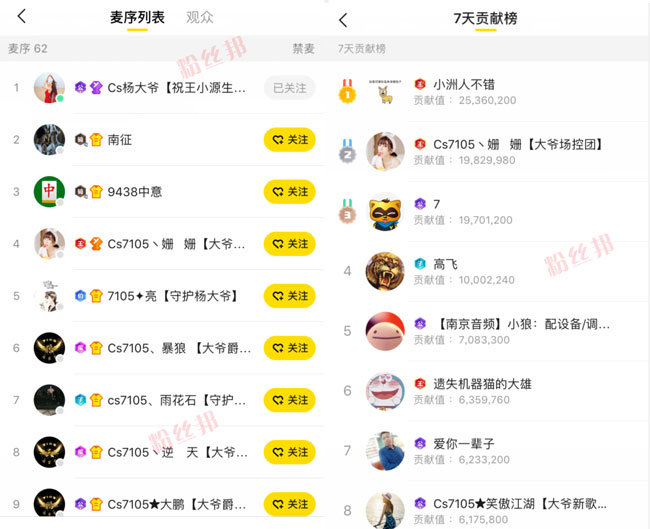Follow cs7105、雨花石

(289, 400)
